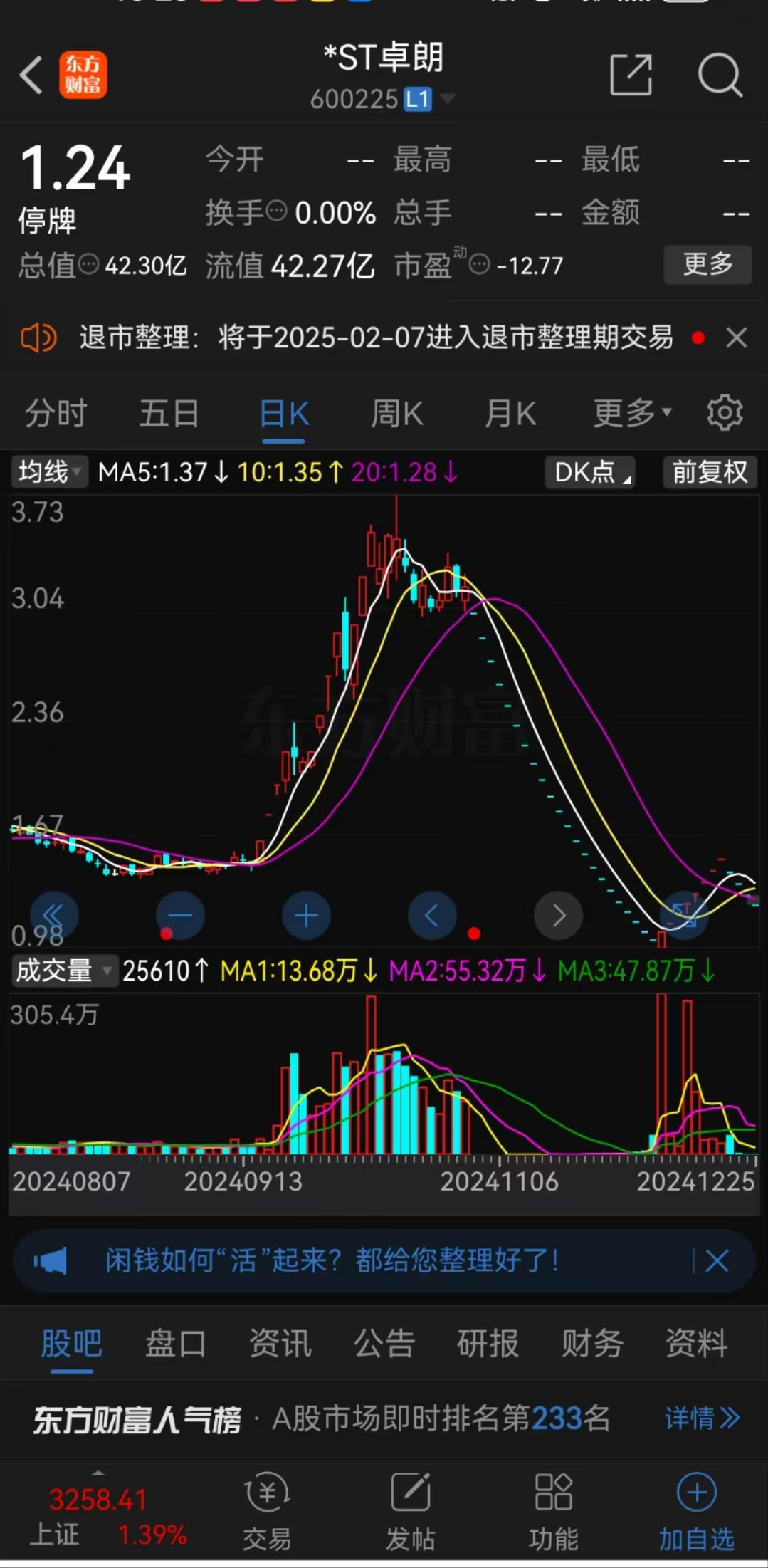Open stock search magnifier
The image size is (768, 1568).
[x=720, y=75]
